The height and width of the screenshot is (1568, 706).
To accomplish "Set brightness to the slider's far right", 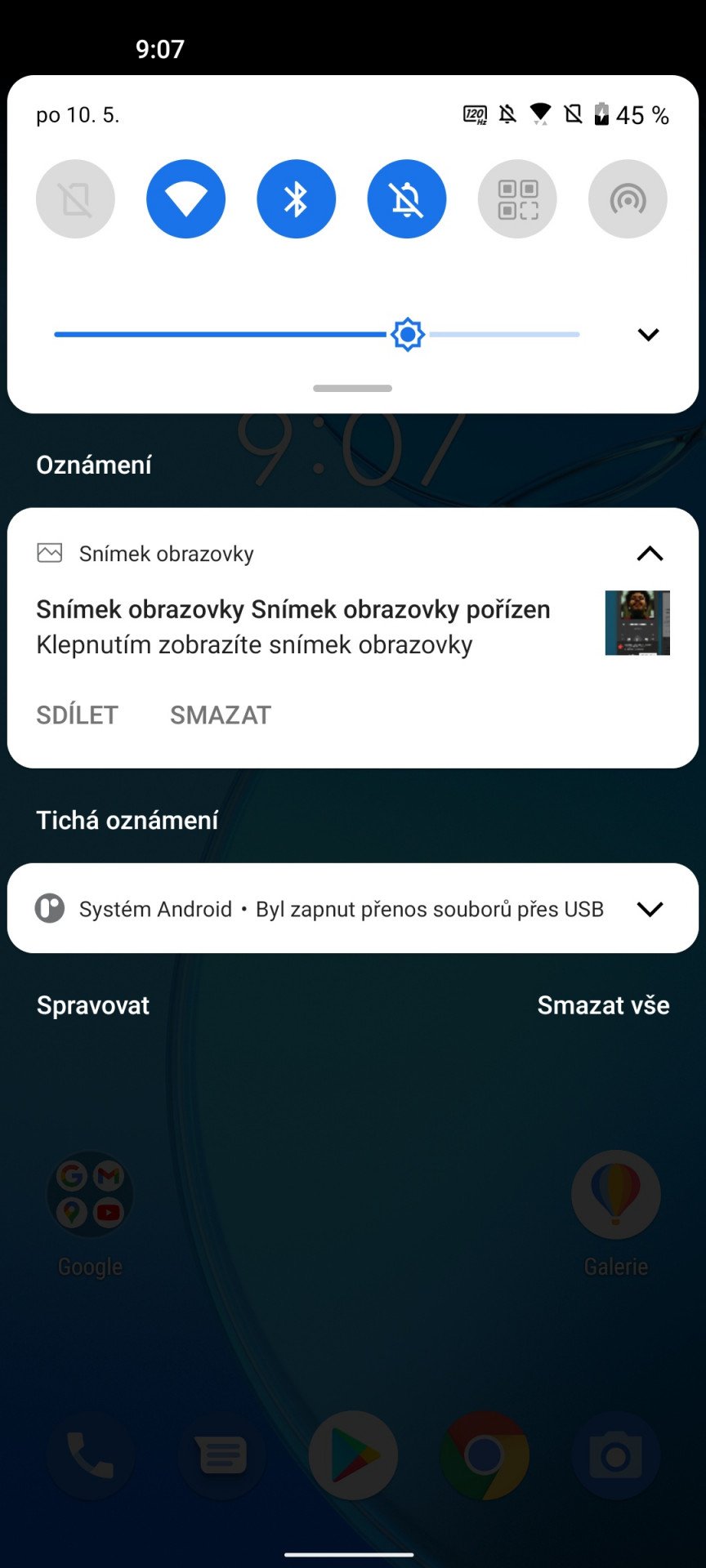I will [x=577, y=334].
